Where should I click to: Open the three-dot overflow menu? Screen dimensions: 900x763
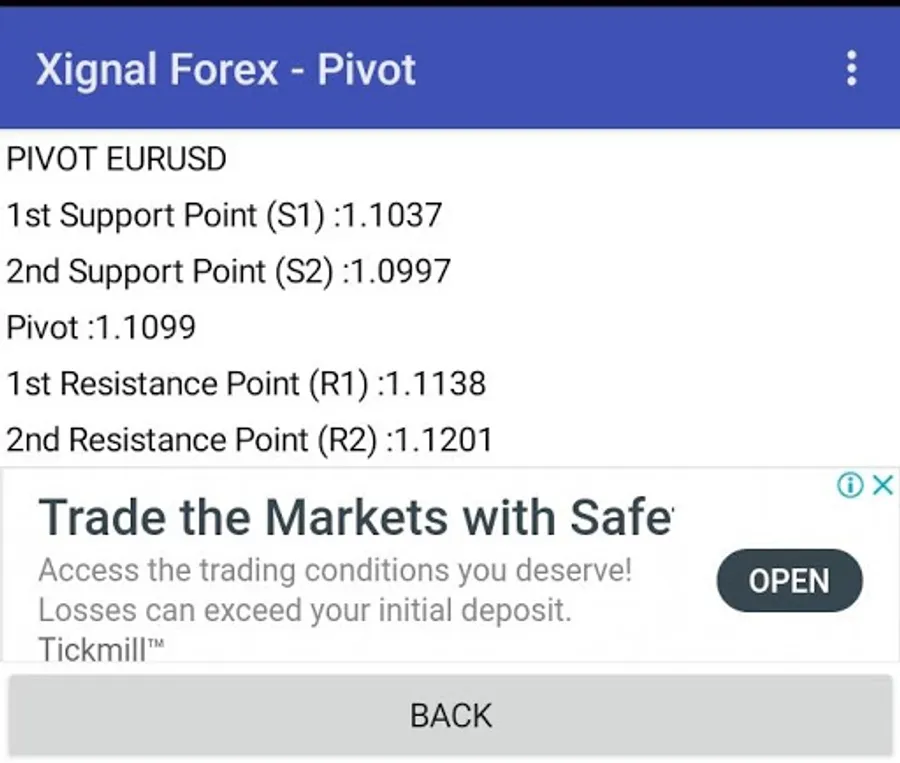pyautogui.click(x=852, y=68)
